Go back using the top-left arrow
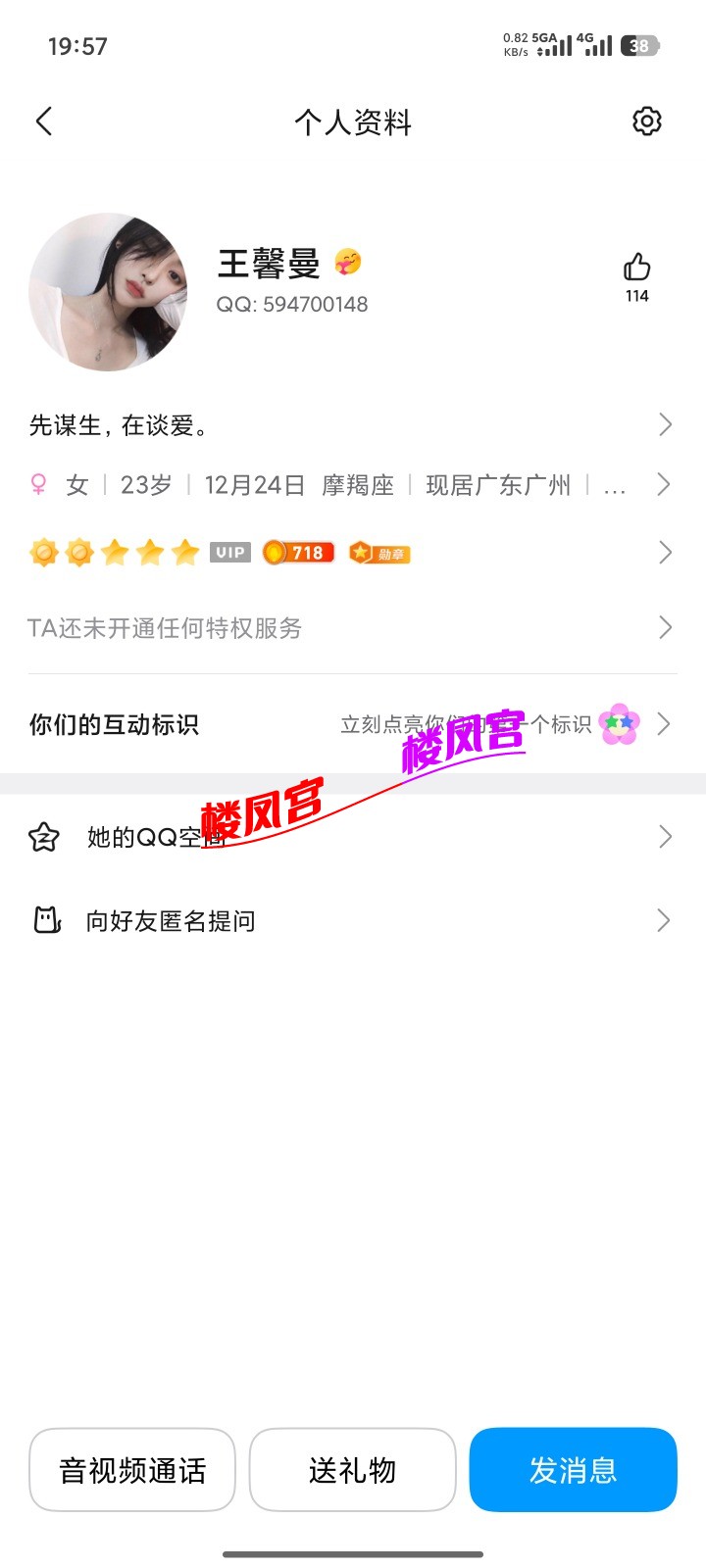Viewport: 706px width, 1568px height. [x=44, y=122]
